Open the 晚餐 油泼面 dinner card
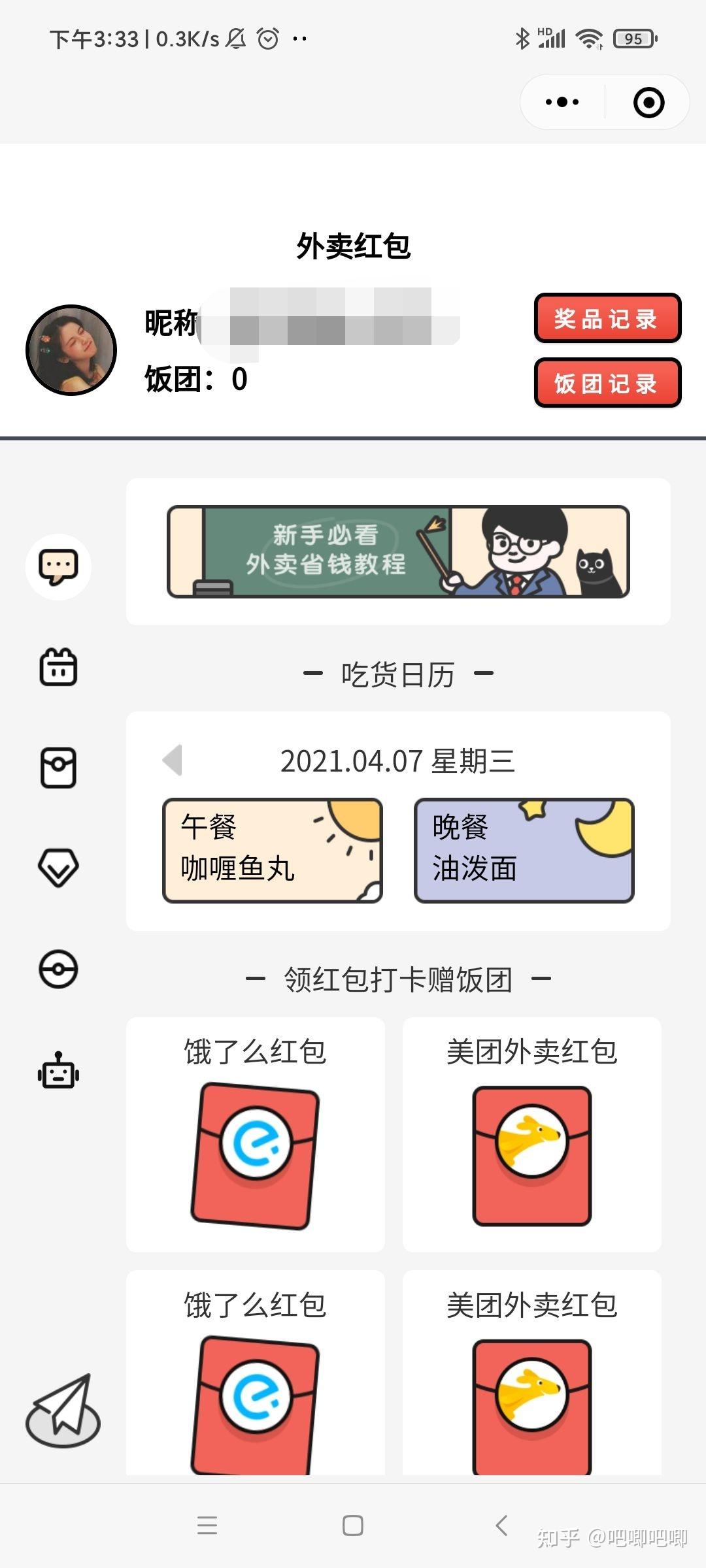 [x=524, y=851]
